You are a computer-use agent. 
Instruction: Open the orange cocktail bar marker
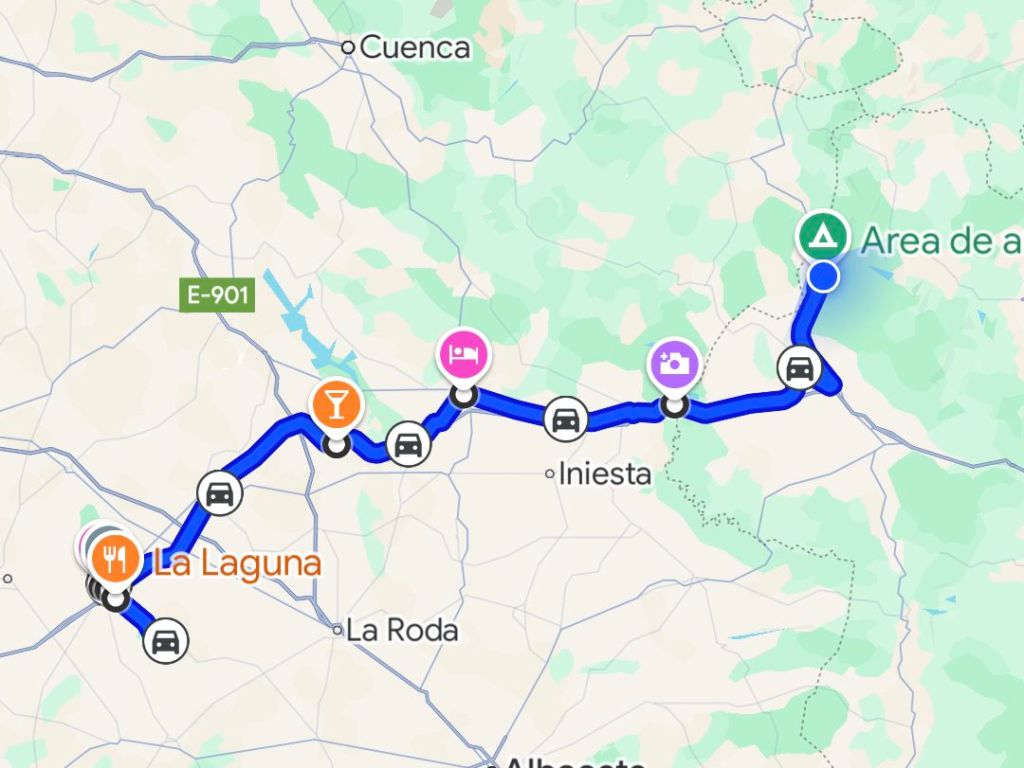pos(336,404)
